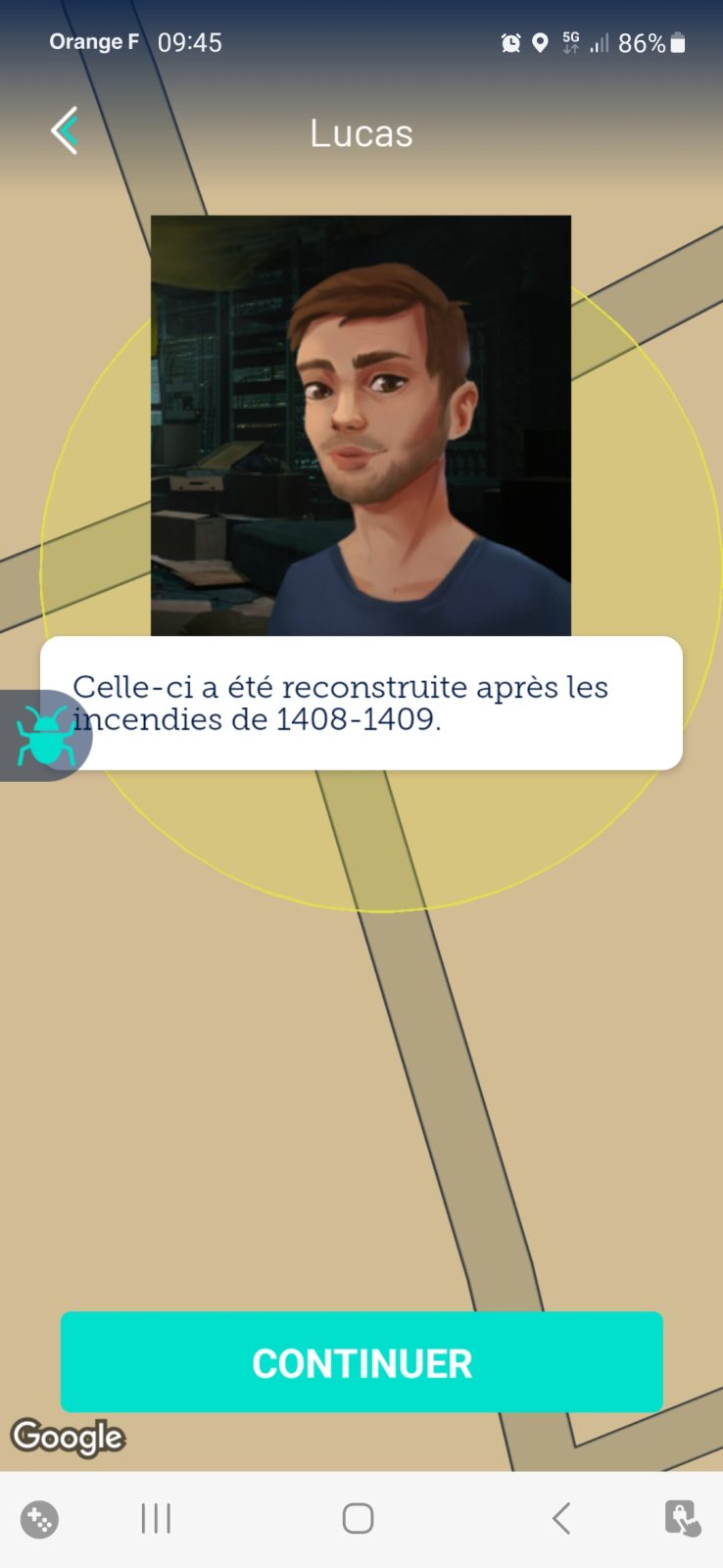Open recent apps in the navigation bar
723x1568 pixels.
[156, 1519]
